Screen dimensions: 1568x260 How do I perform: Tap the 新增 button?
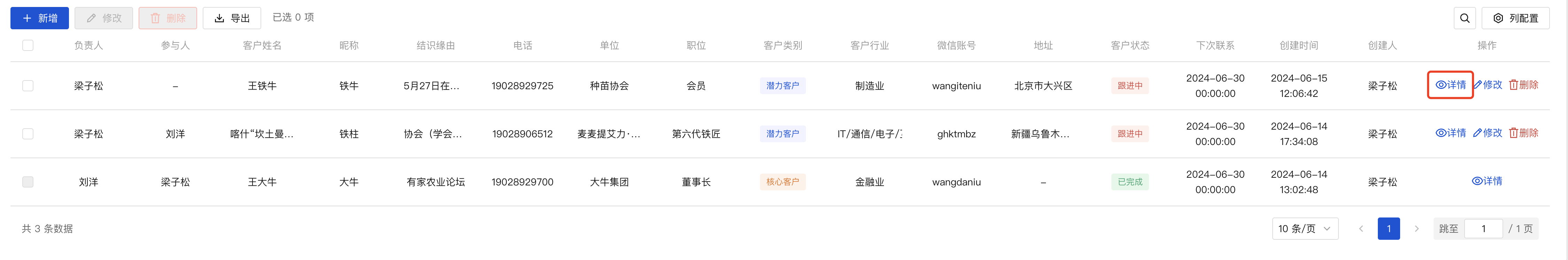(40, 18)
